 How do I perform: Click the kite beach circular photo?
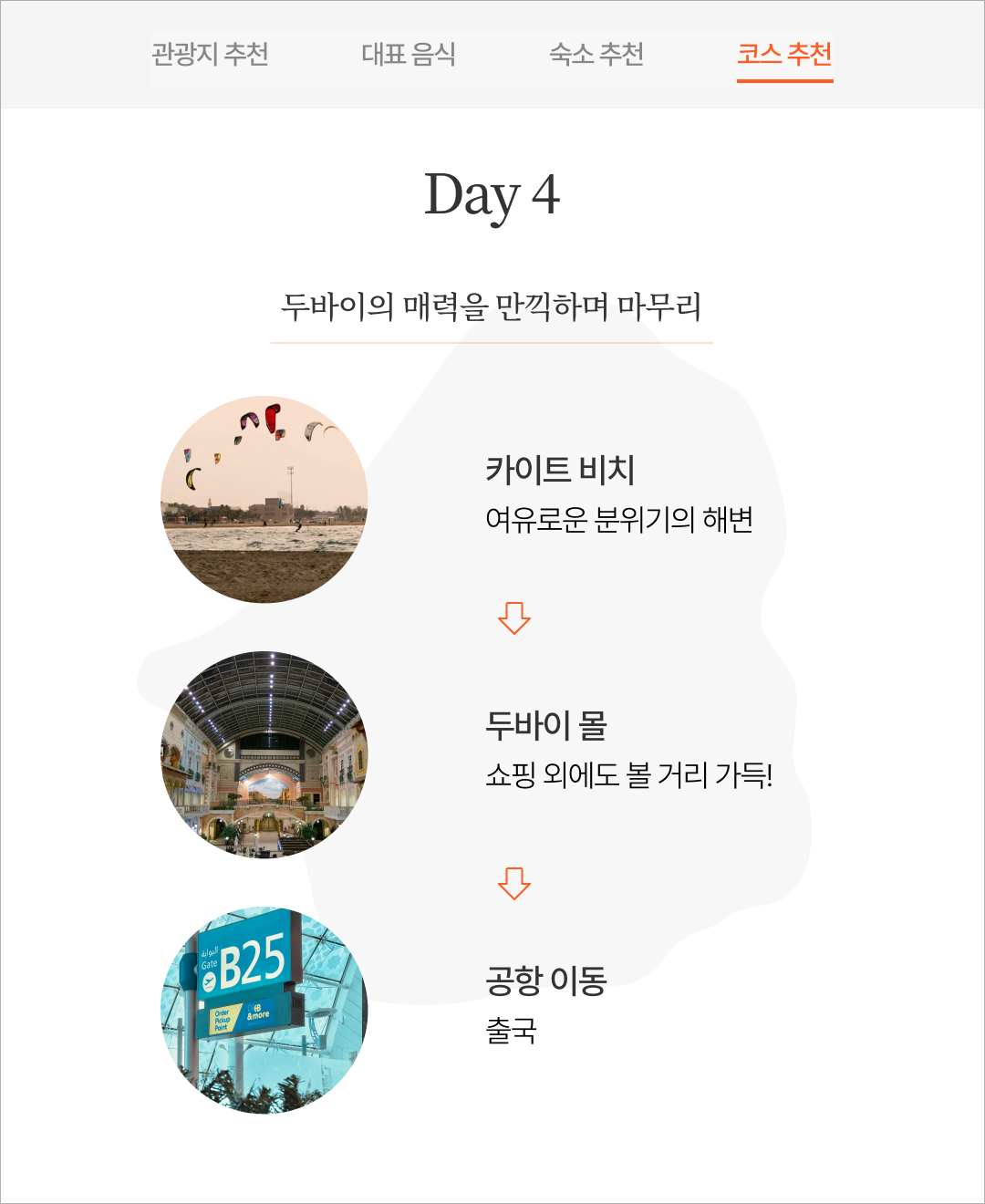265,501
